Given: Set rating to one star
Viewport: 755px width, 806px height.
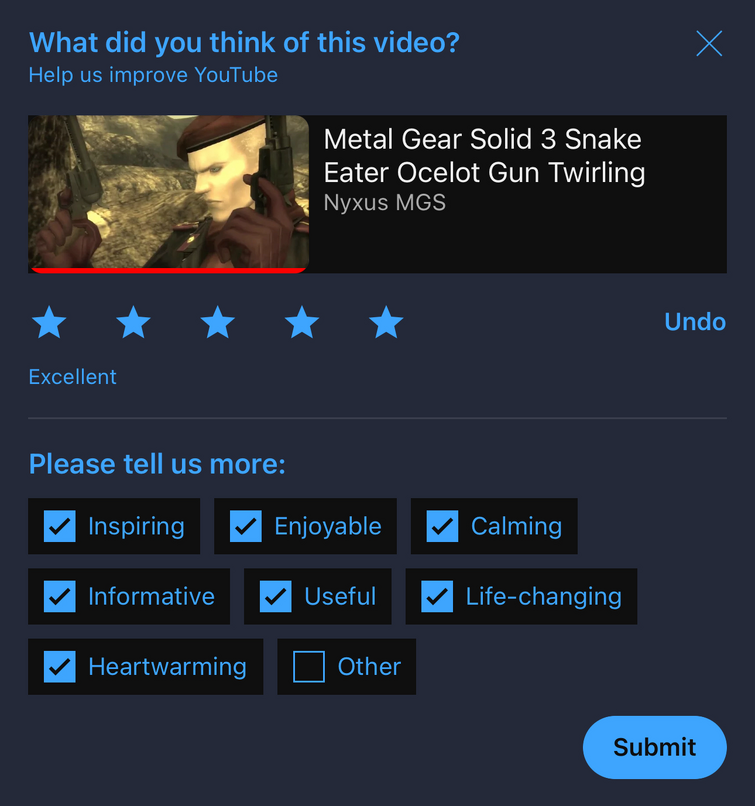Looking at the screenshot, I should pyautogui.click(x=49, y=323).
